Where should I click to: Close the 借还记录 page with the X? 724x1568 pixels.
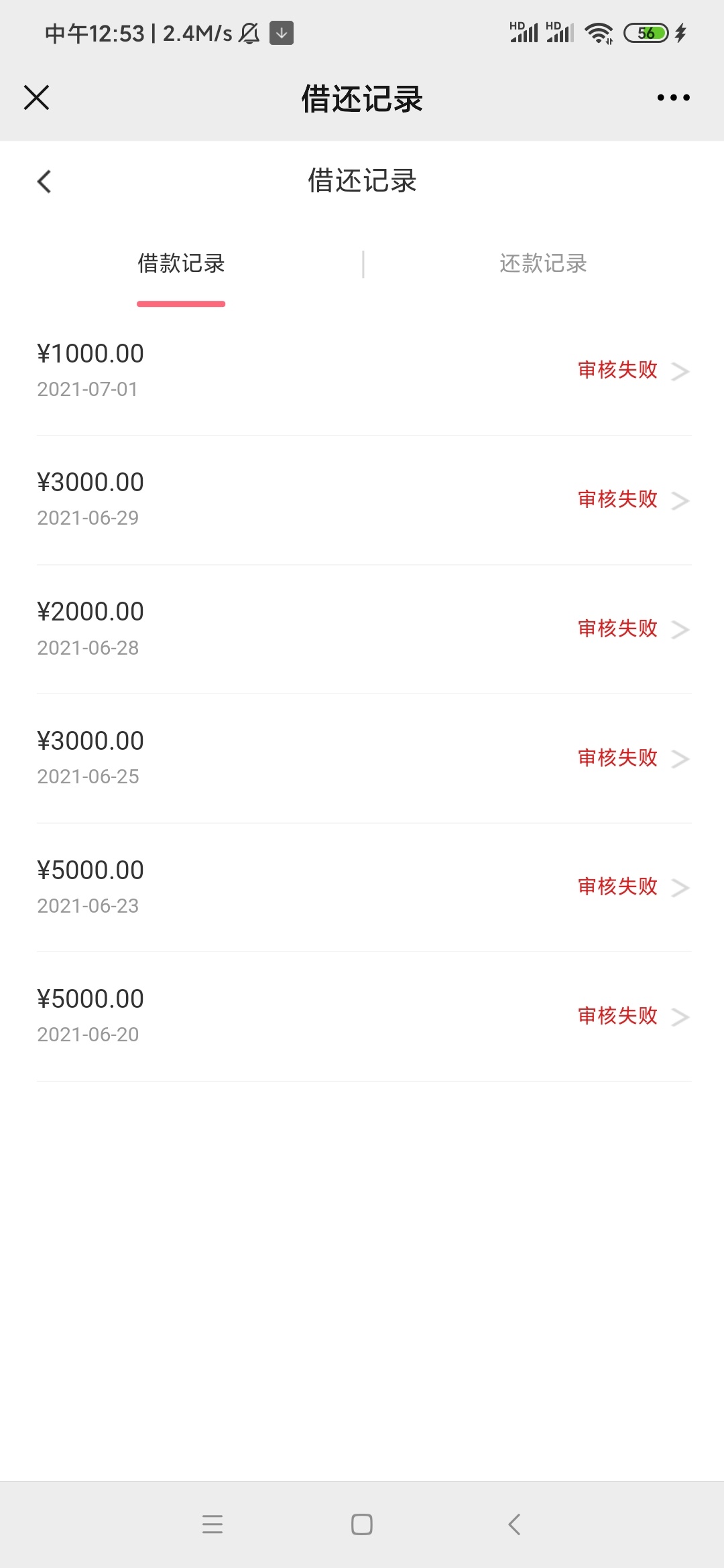36,98
